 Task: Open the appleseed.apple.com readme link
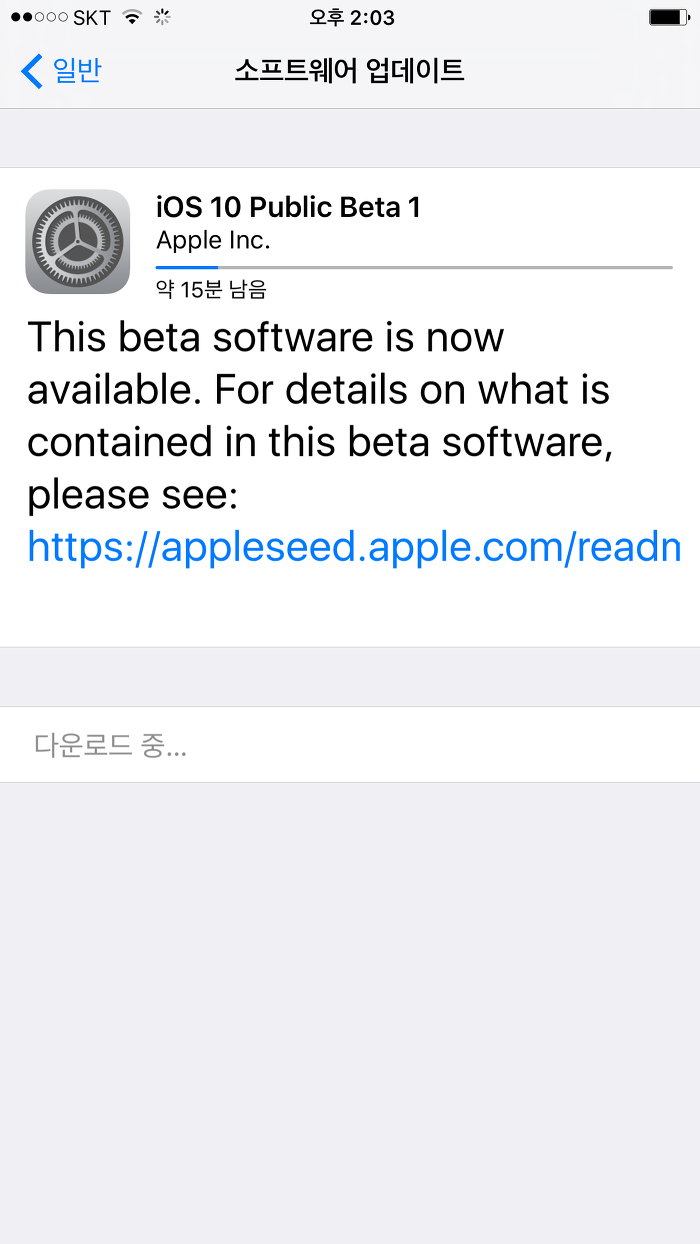(354, 547)
